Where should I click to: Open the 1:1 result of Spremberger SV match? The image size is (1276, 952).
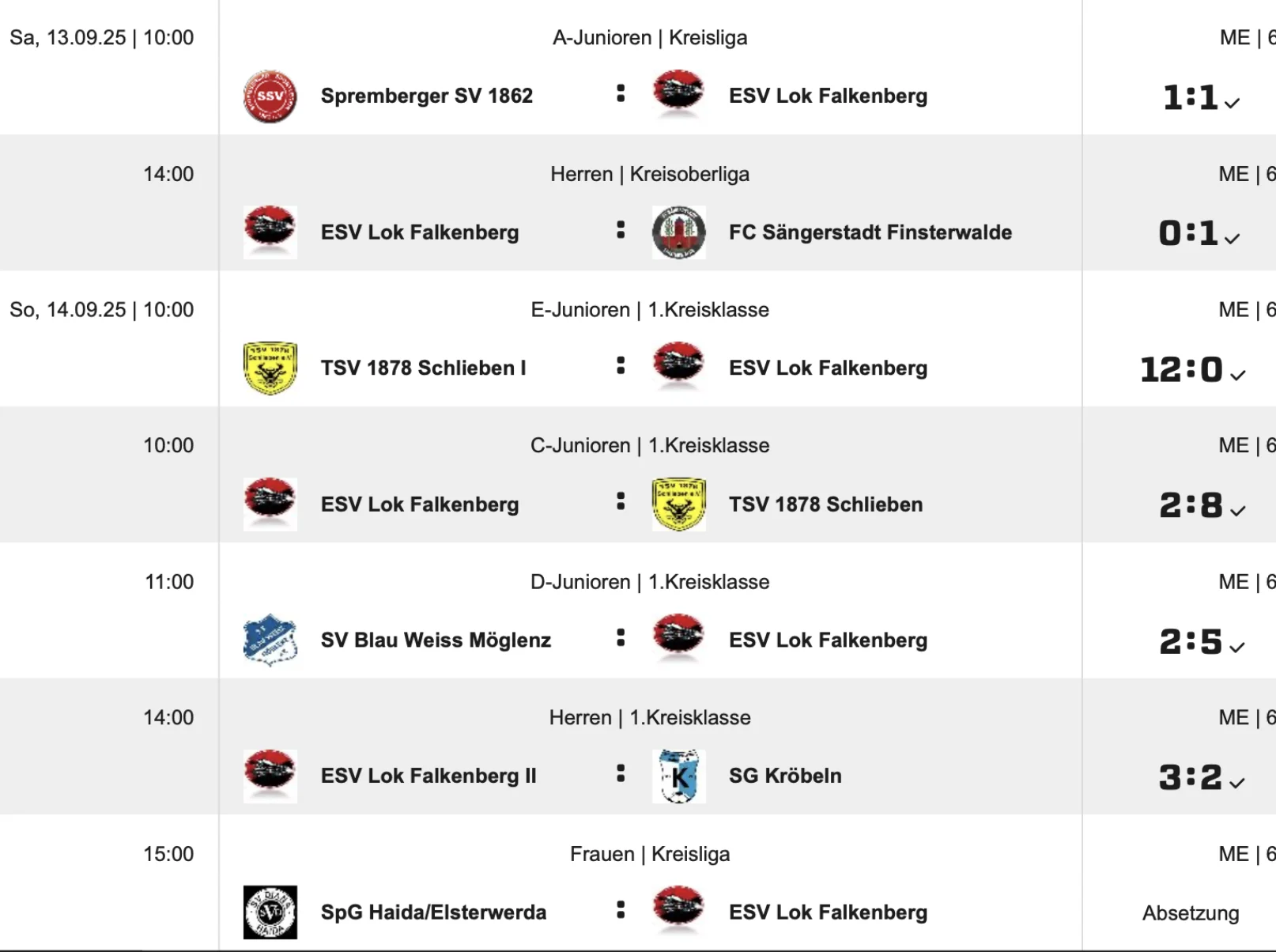pos(1191,97)
